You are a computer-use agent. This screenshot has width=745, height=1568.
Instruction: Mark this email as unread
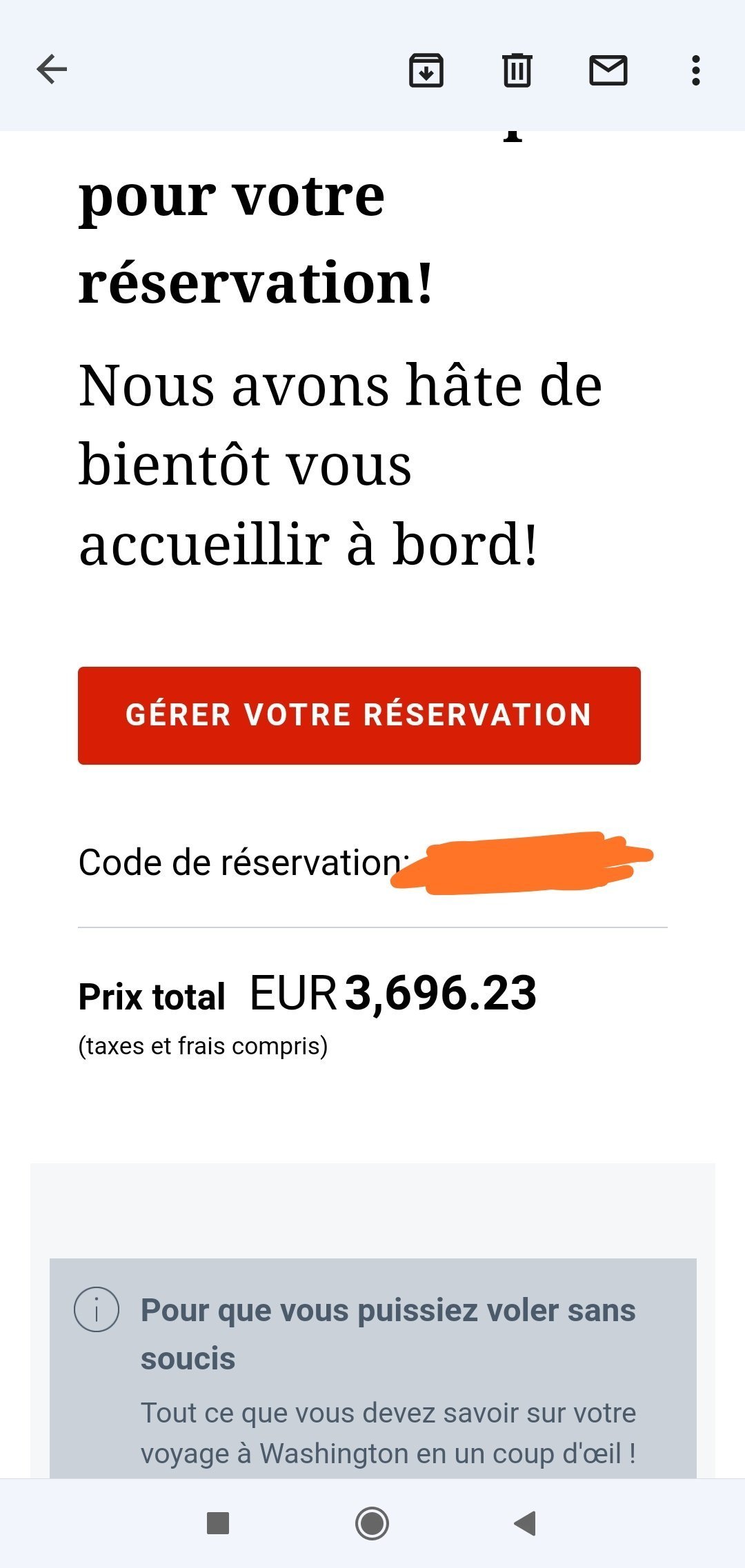point(608,70)
